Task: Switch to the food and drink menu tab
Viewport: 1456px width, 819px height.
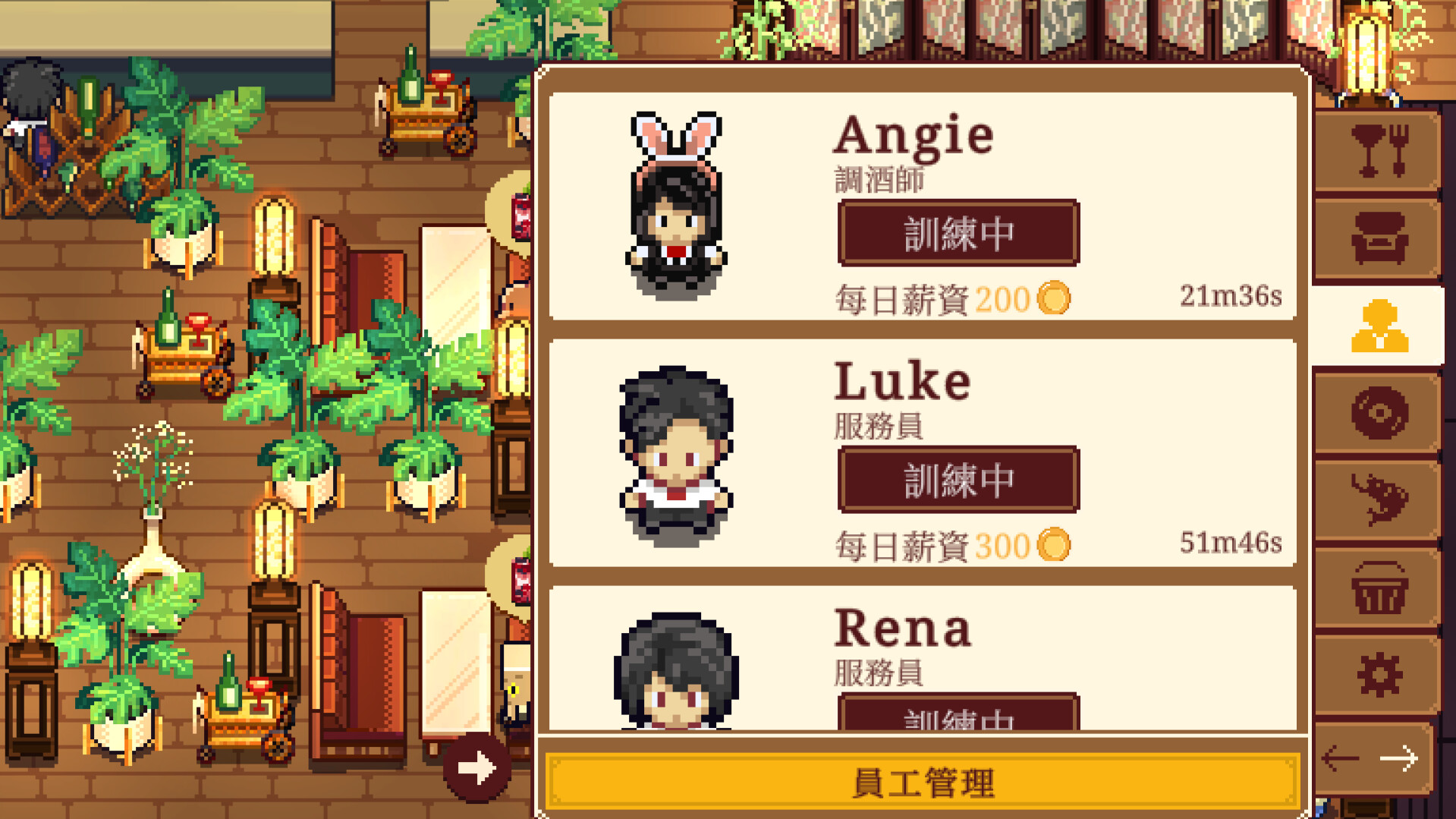Action: point(1378,151)
